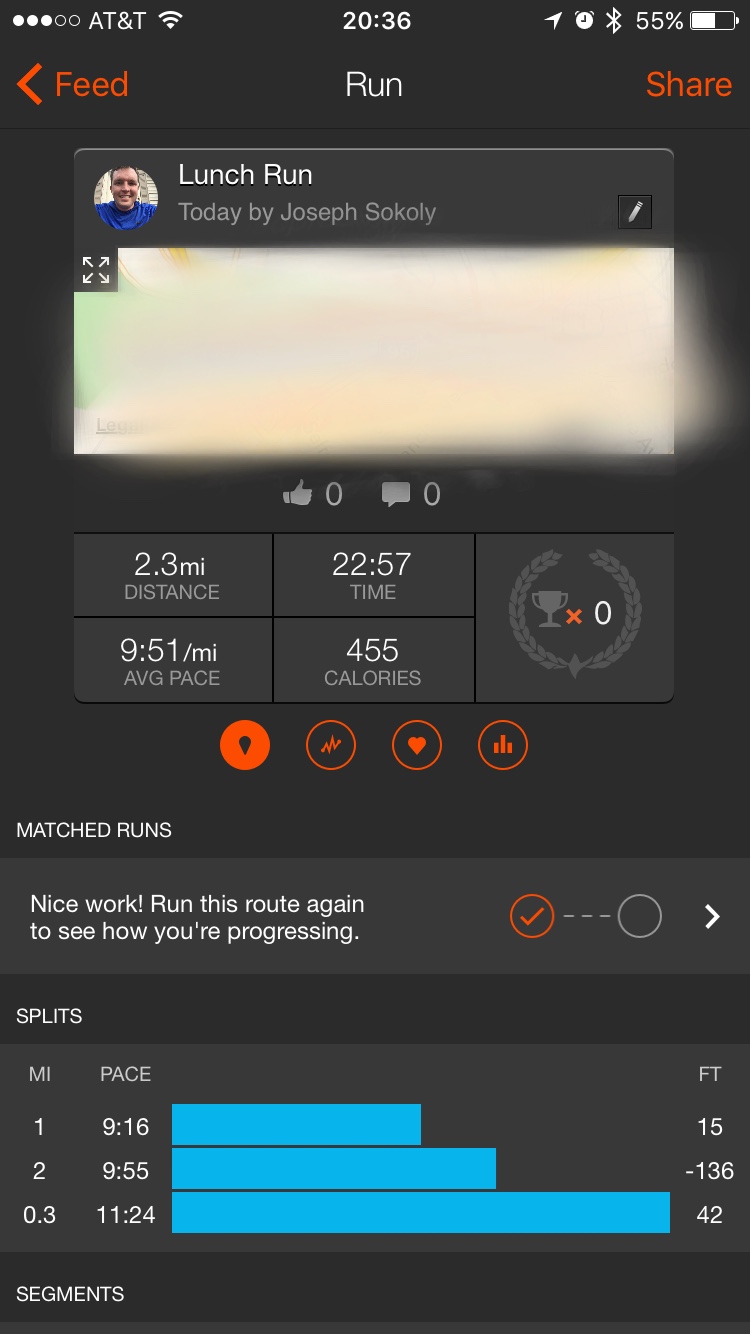Expand the map to full screen
Viewport: 750px width, 1334px height.
click(x=96, y=269)
